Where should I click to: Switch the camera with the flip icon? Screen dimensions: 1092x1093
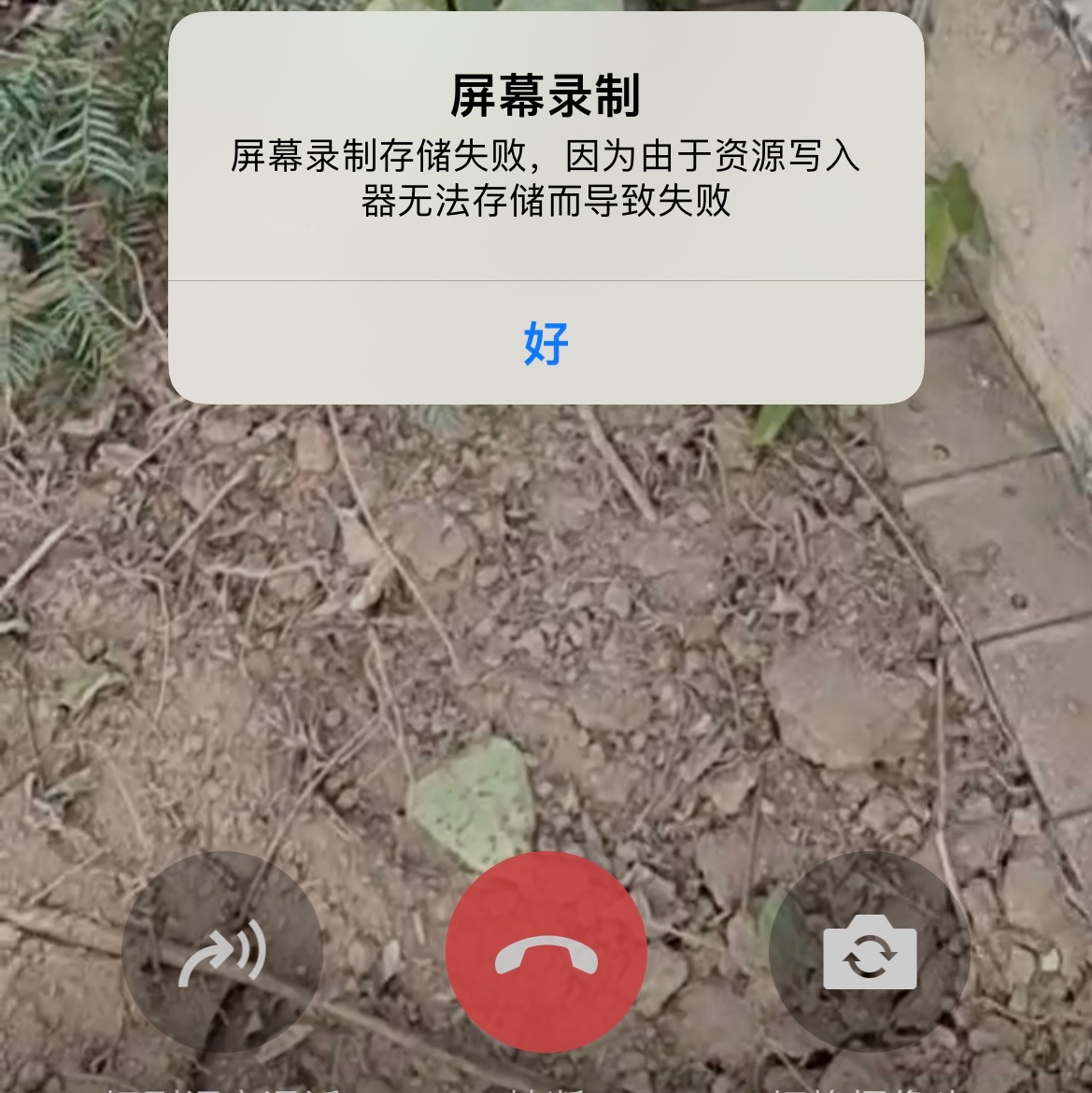[869, 952]
